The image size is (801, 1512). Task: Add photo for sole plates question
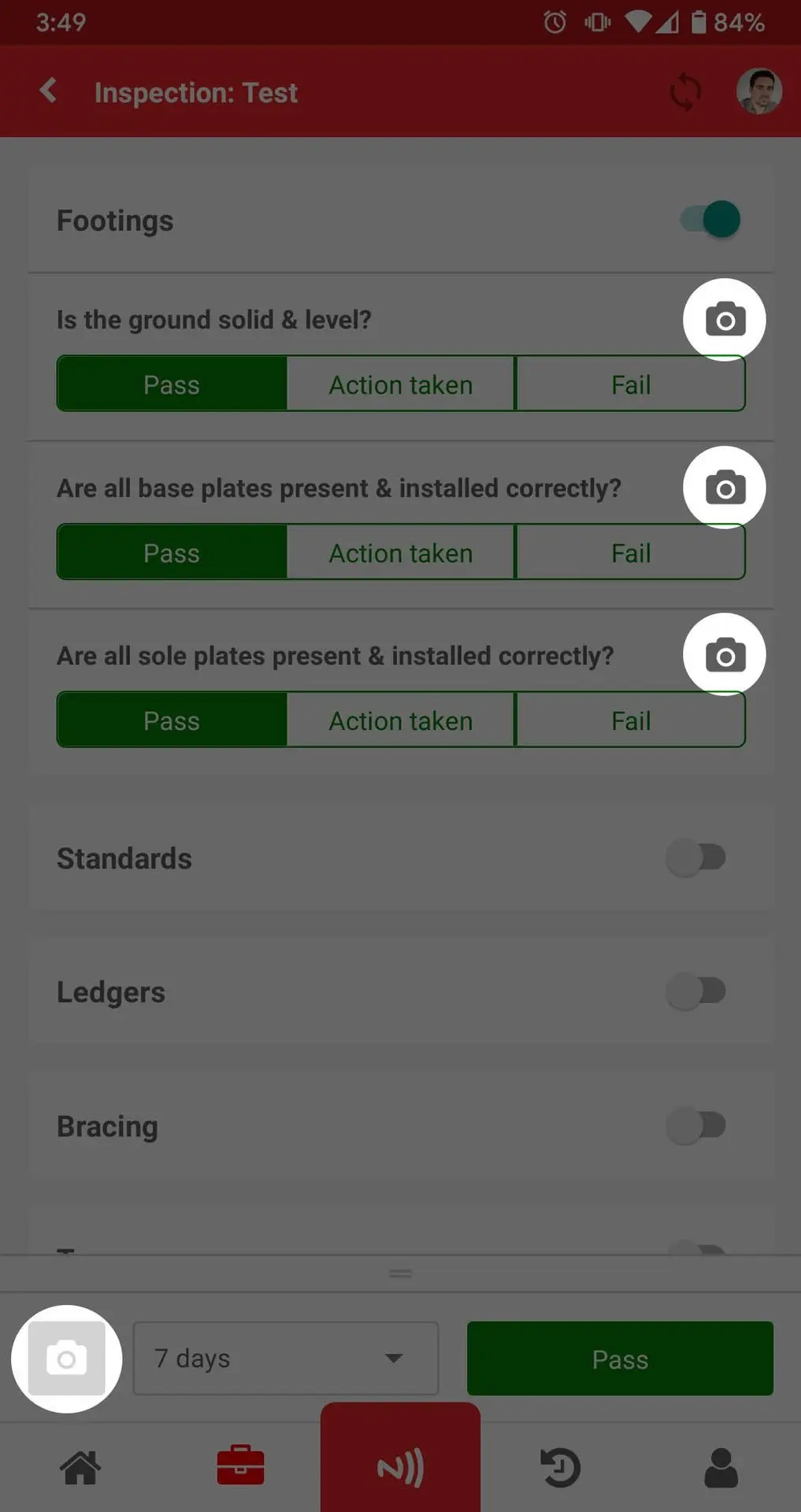724,655
